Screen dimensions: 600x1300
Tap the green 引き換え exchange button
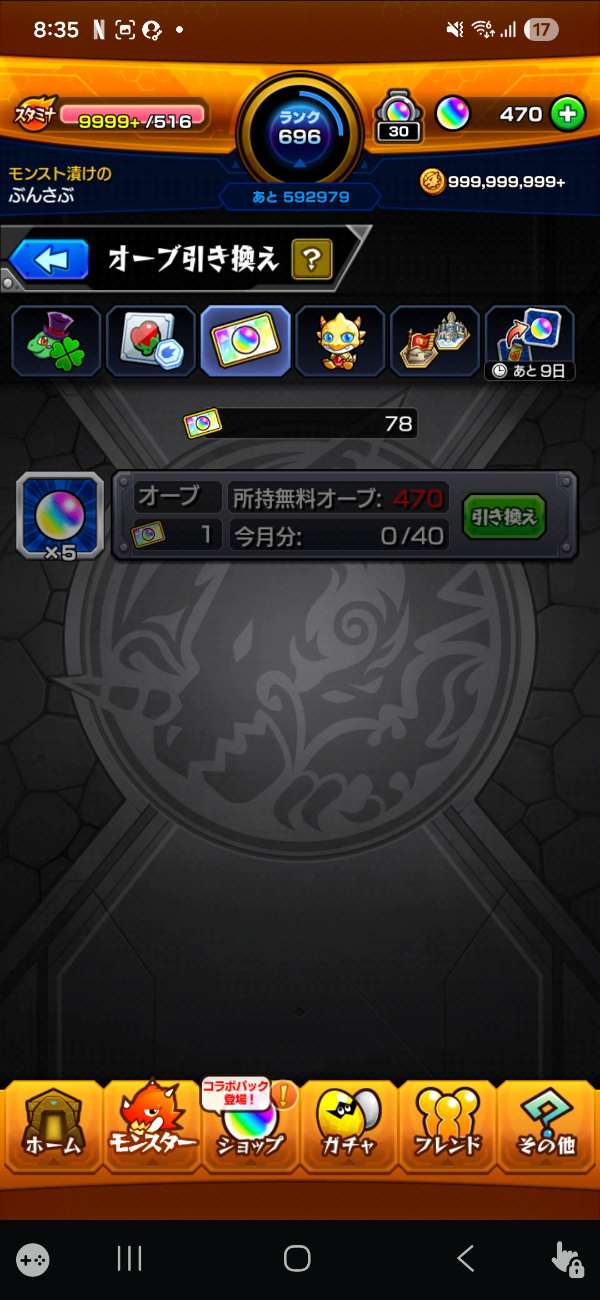click(x=504, y=516)
